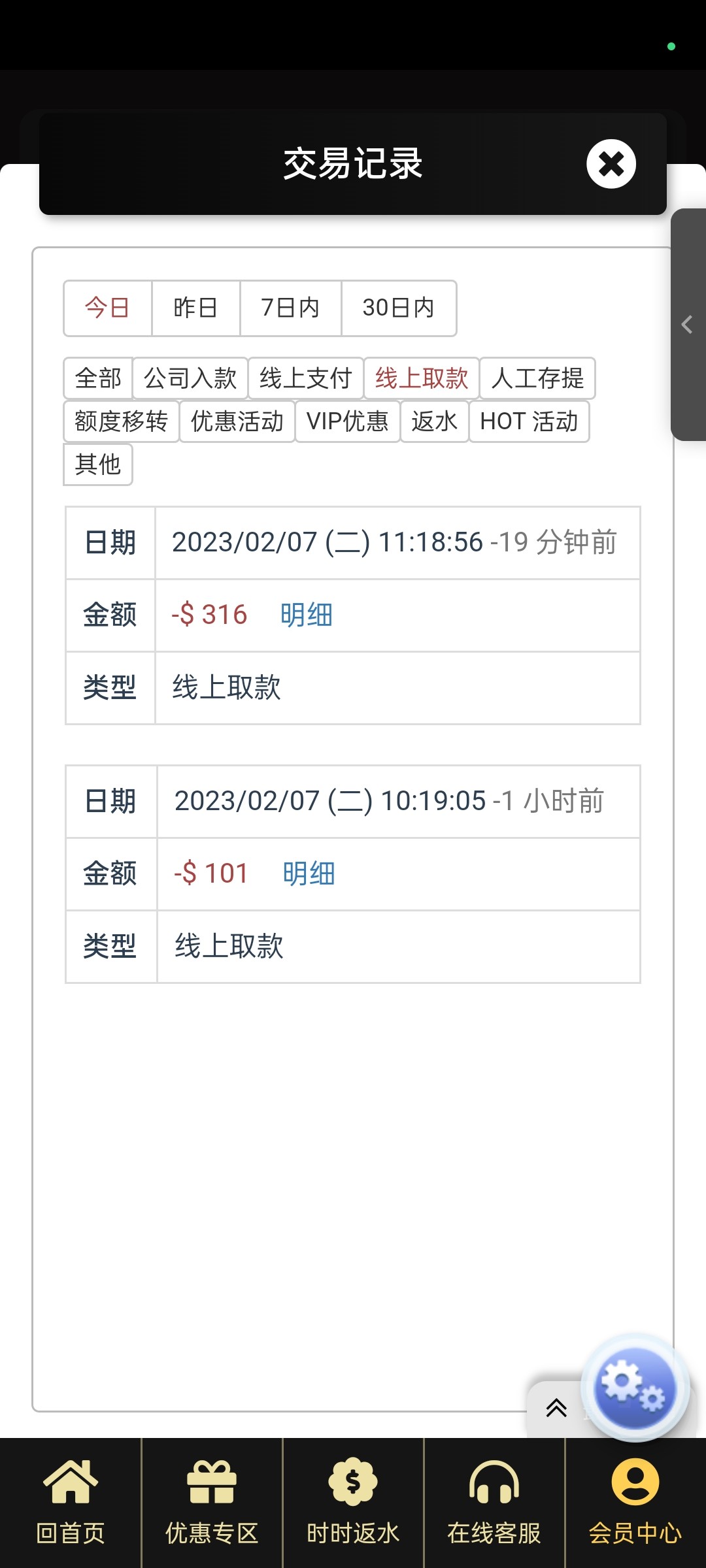Choose the HOT 活动 filter
706x1568 pixels.
[529, 421]
